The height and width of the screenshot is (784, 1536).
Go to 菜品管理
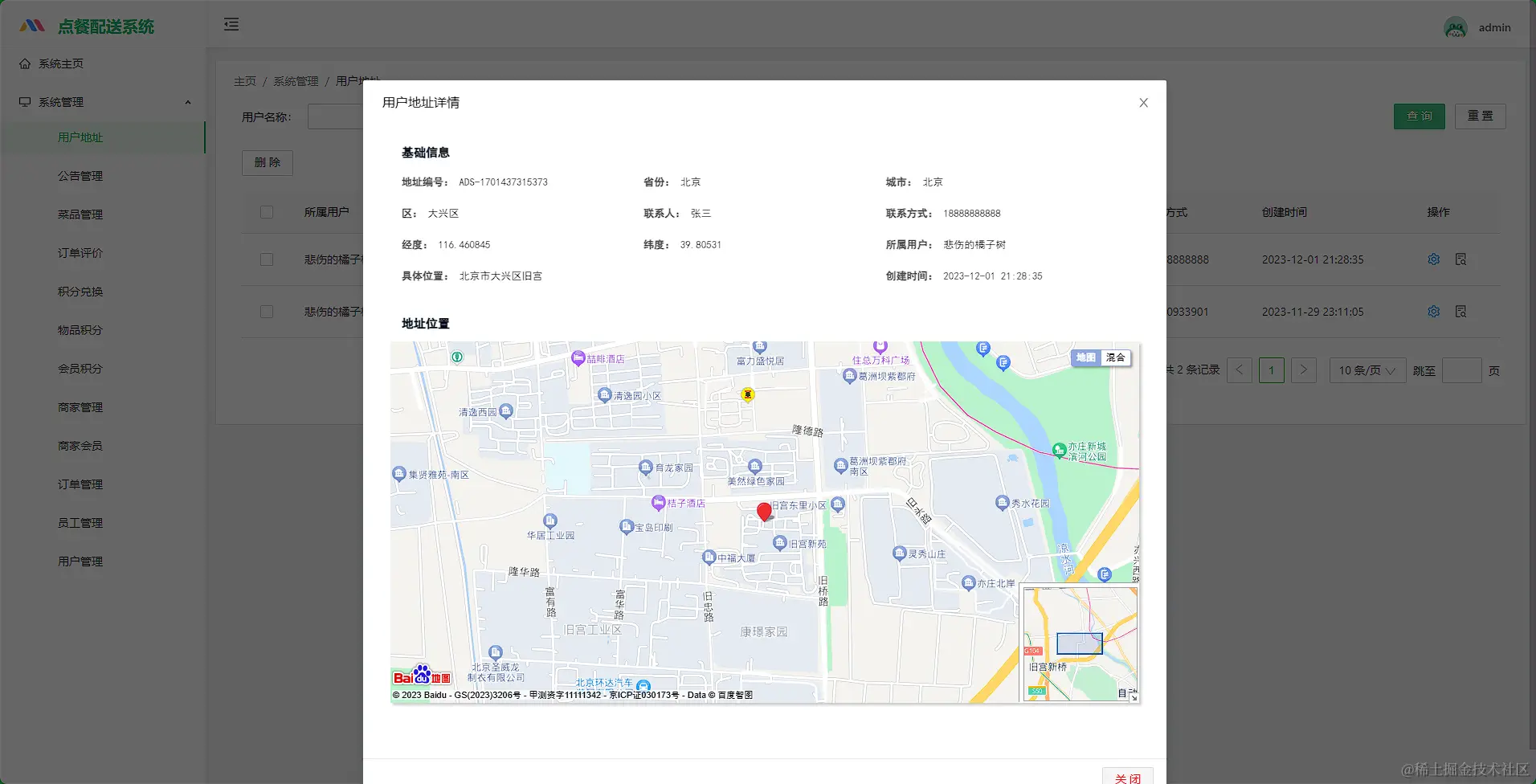point(80,214)
